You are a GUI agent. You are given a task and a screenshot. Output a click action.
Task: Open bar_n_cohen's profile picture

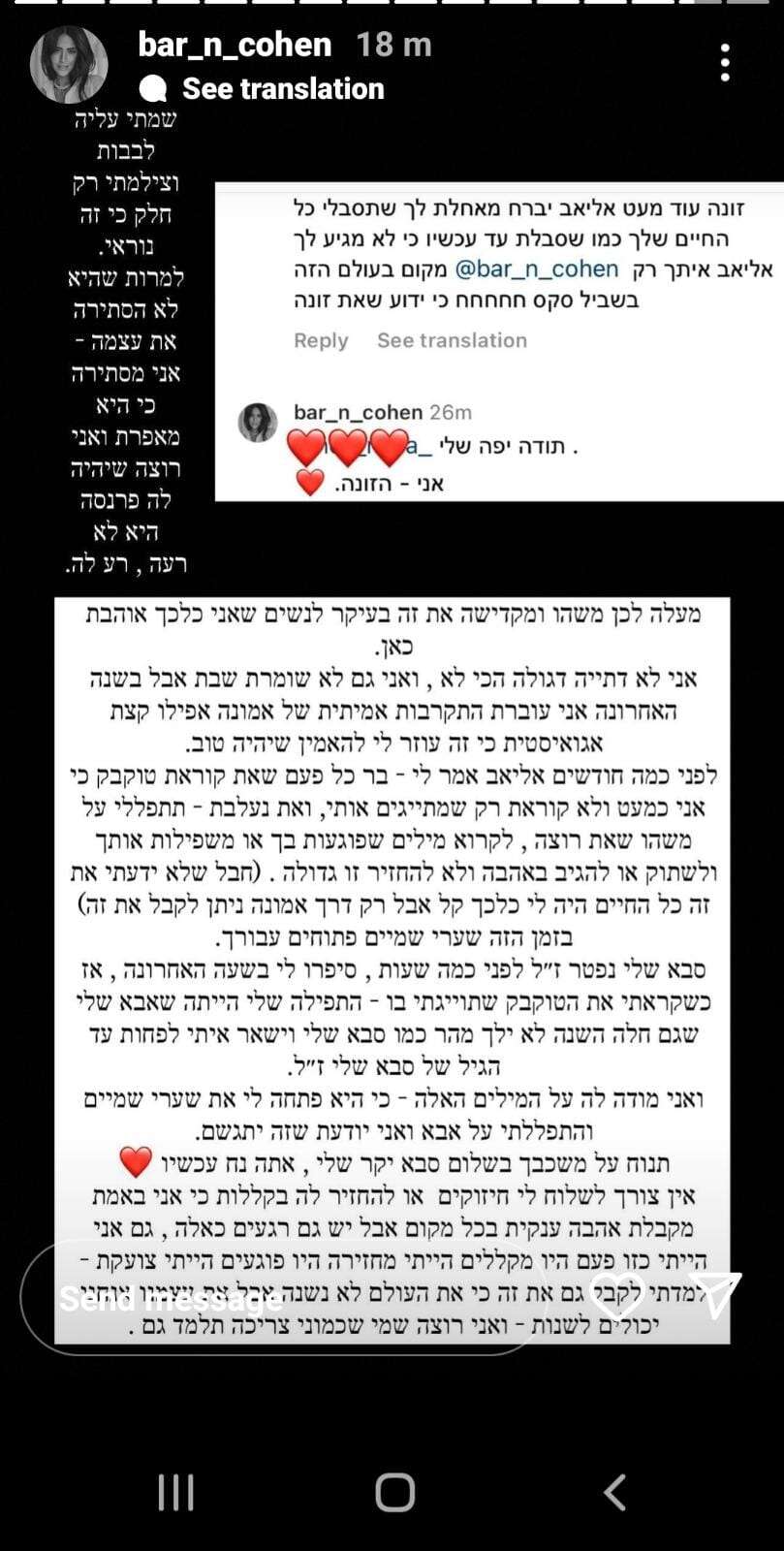tap(69, 65)
